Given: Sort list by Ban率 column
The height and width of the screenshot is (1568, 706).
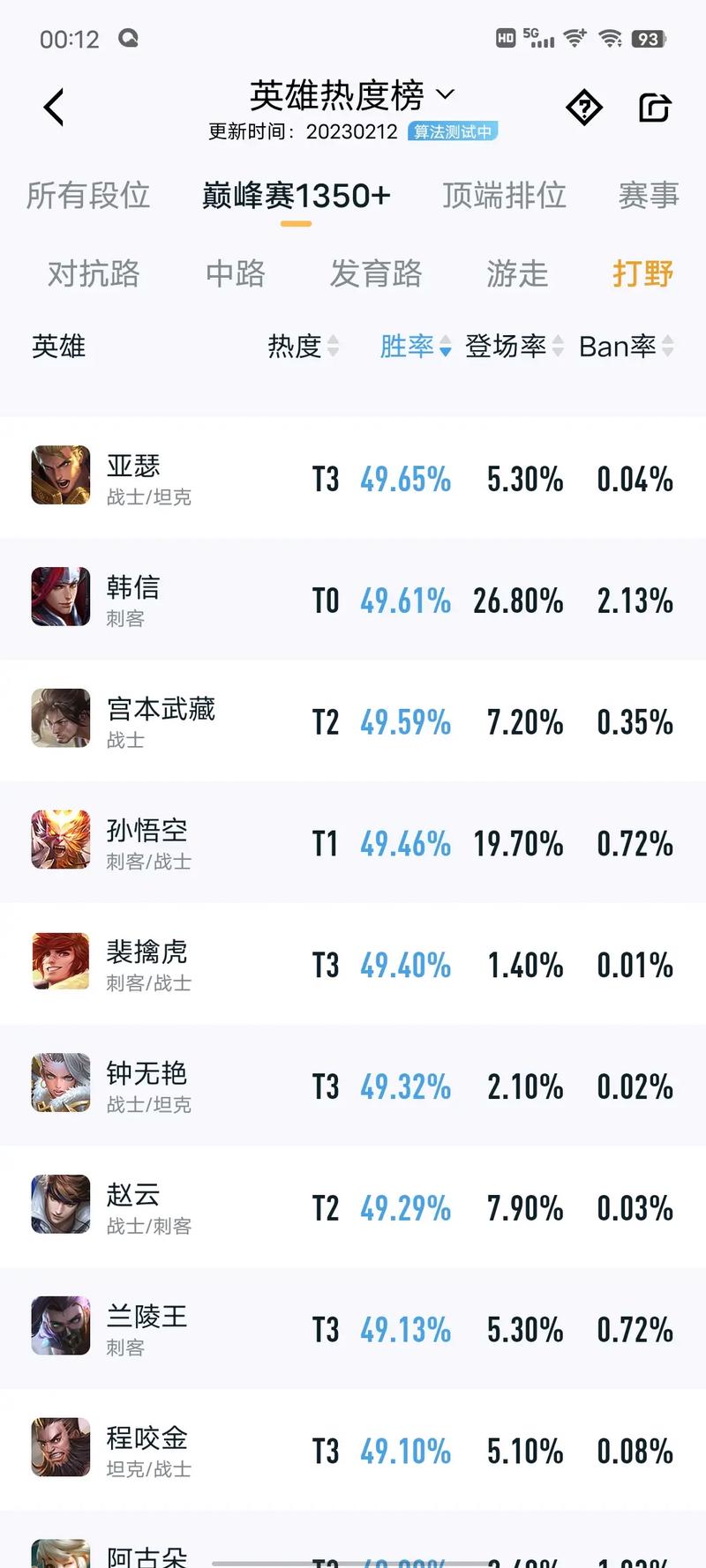Looking at the screenshot, I should [626, 347].
